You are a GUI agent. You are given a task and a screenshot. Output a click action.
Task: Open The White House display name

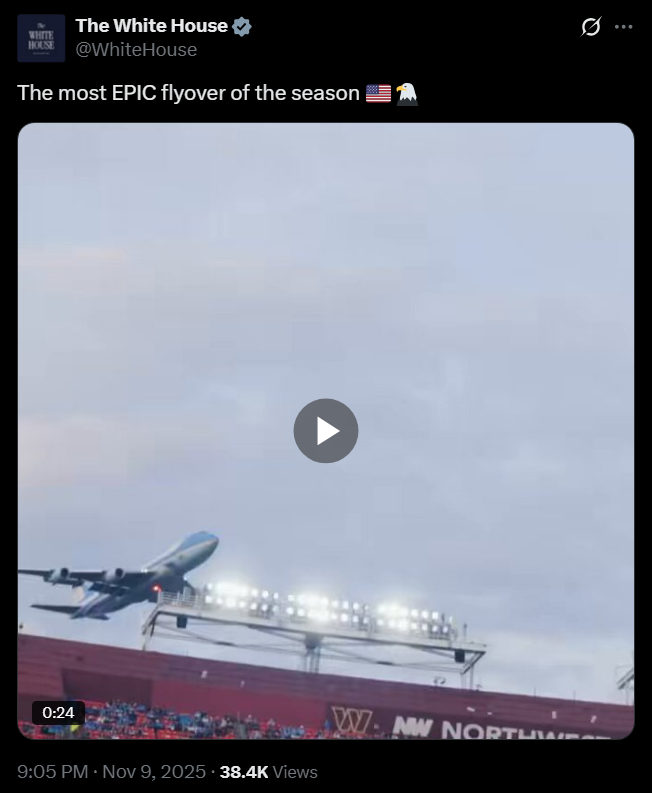point(151,26)
